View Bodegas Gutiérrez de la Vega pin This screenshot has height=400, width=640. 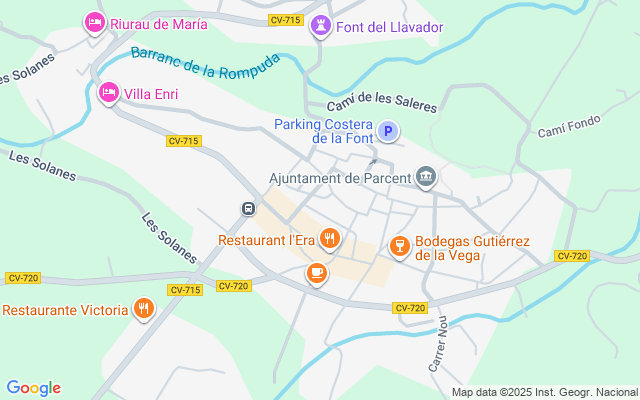point(398,245)
